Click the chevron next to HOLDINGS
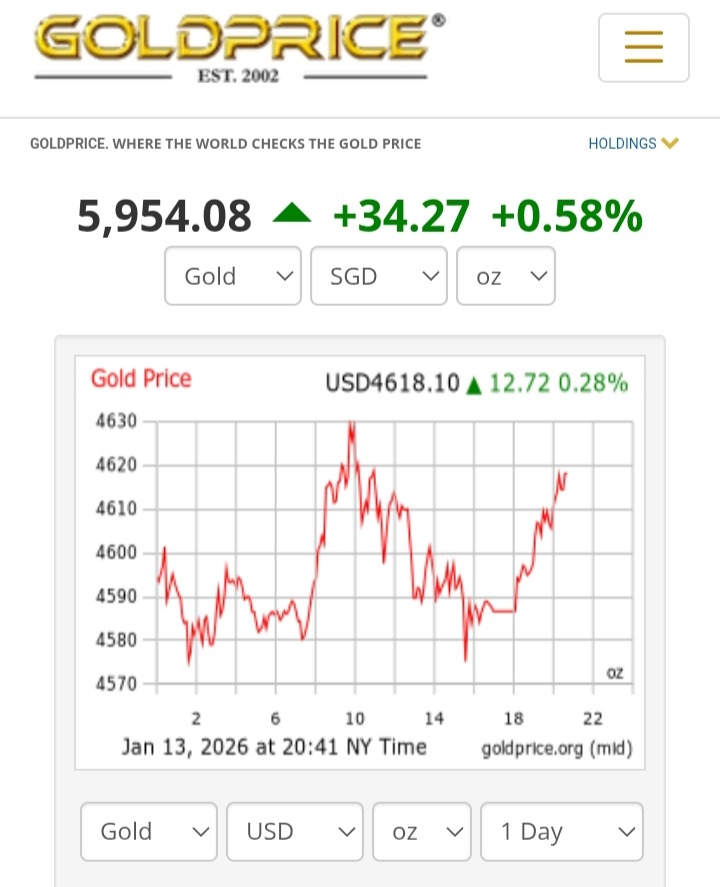 670,143
